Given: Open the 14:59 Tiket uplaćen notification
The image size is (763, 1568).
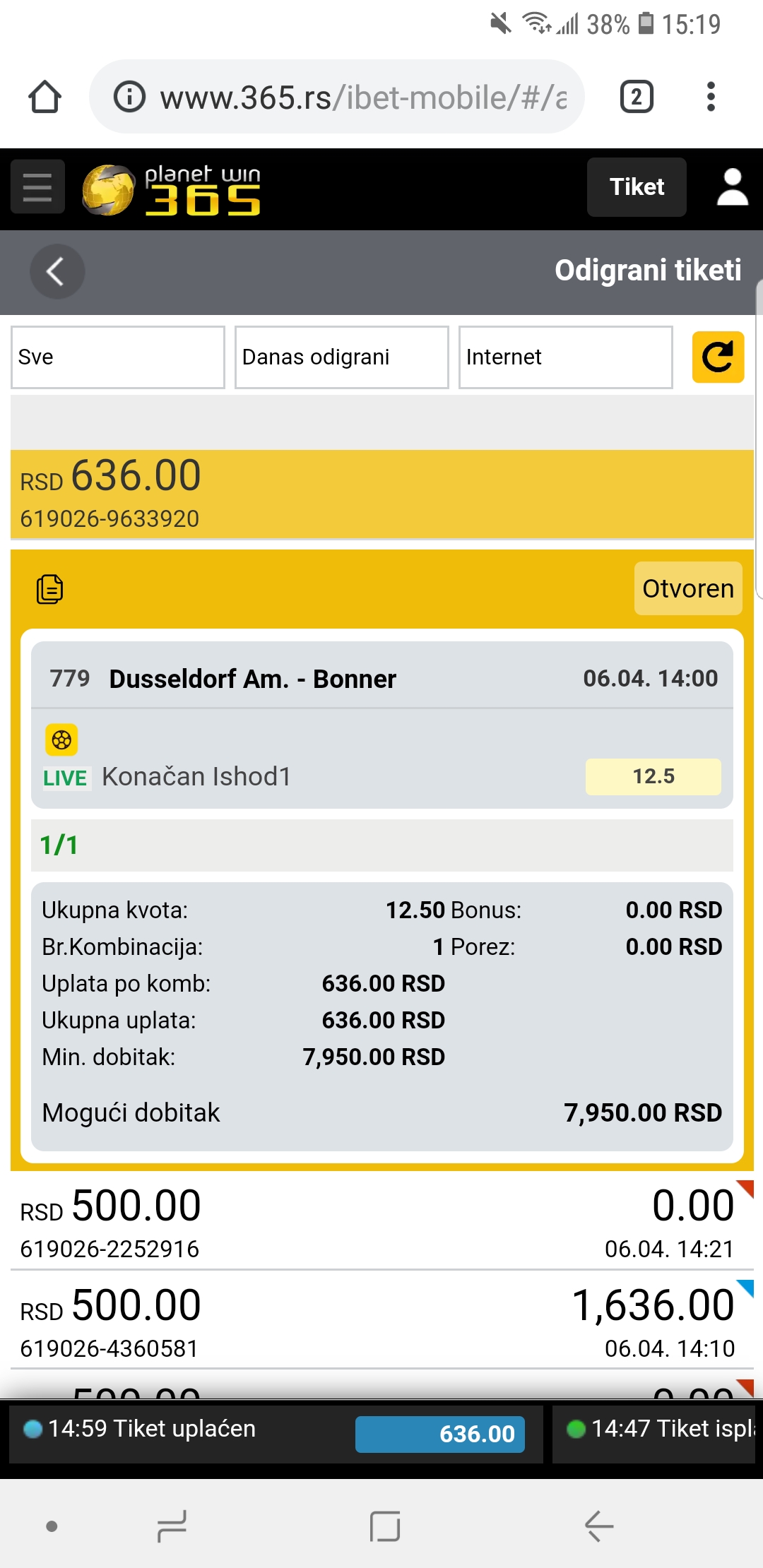Looking at the screenshot, I should (276, 1434).
